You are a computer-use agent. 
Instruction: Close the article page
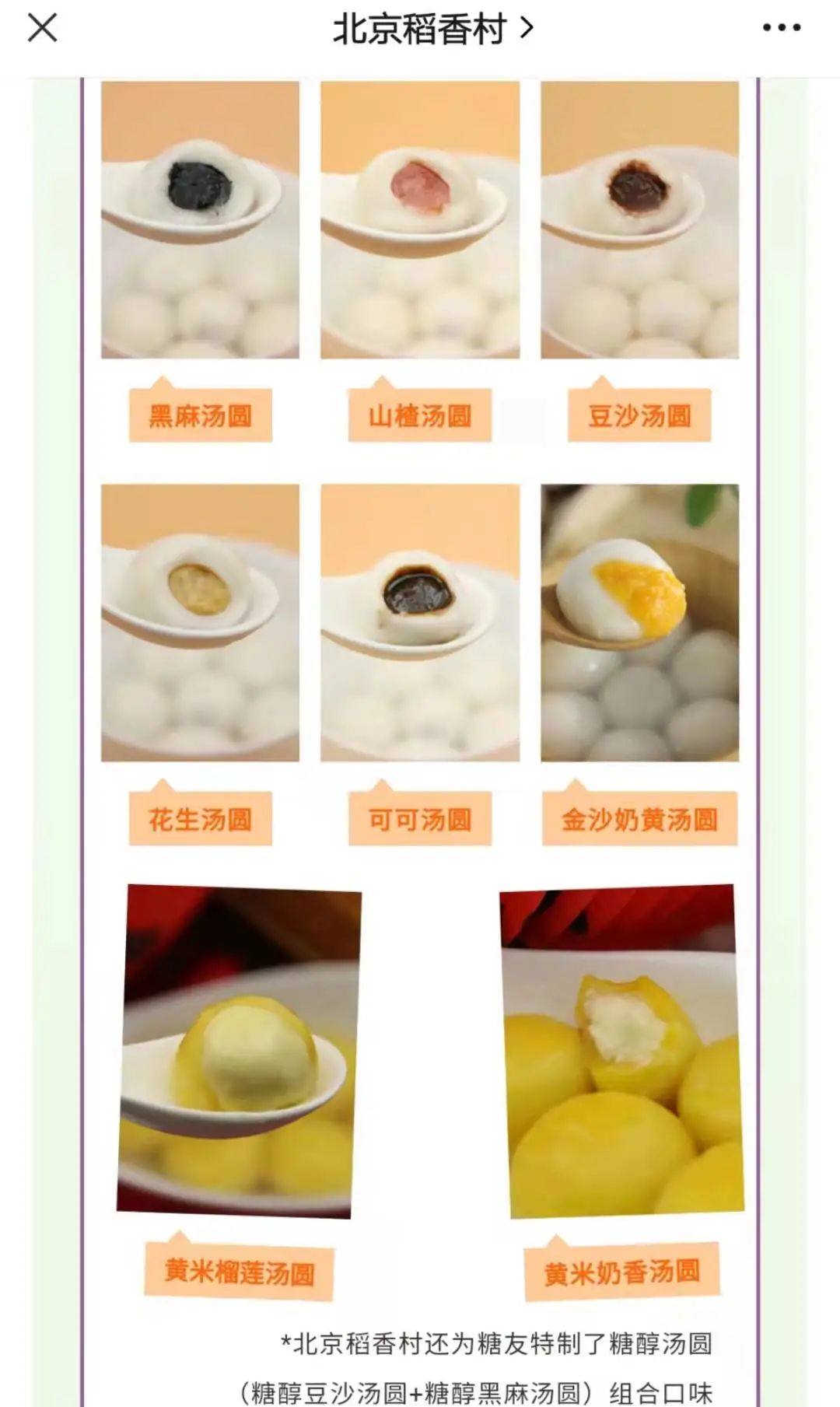pyautogui.click(x=42, y=28)
